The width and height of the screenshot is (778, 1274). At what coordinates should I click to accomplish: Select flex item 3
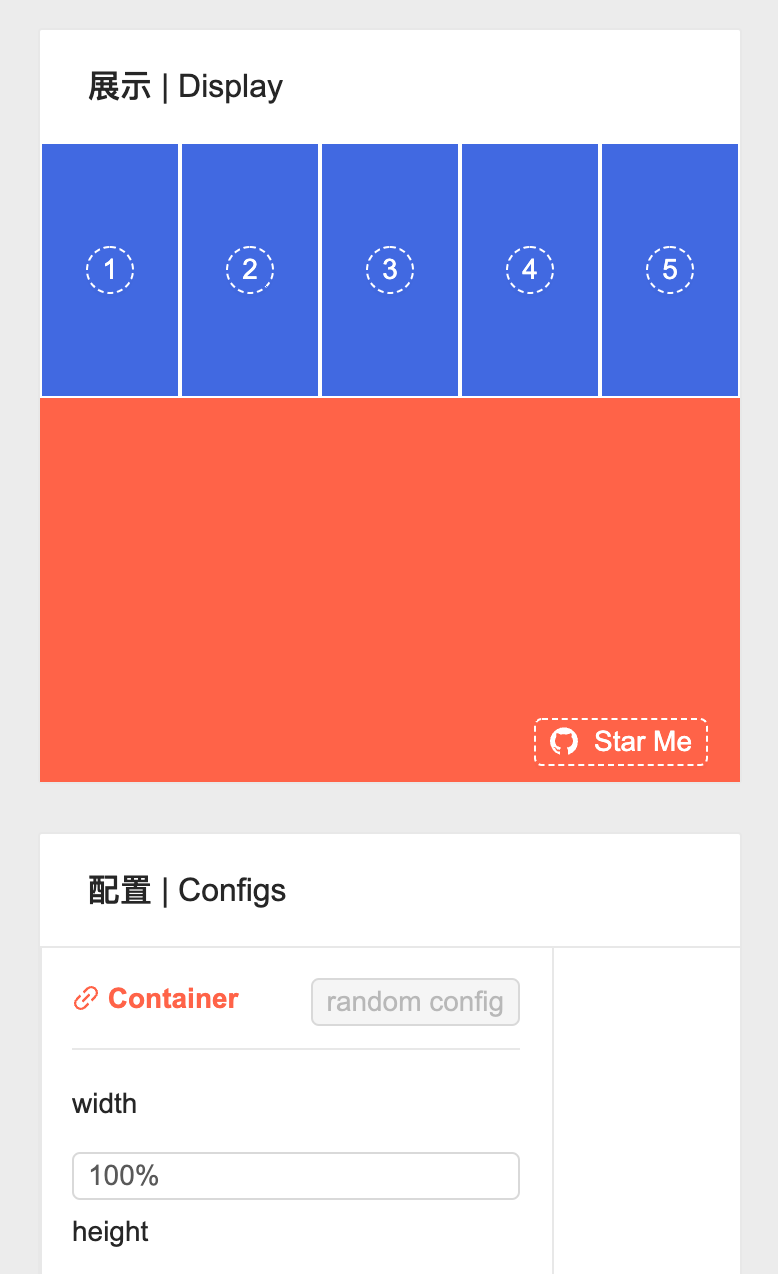click(390, 270)
